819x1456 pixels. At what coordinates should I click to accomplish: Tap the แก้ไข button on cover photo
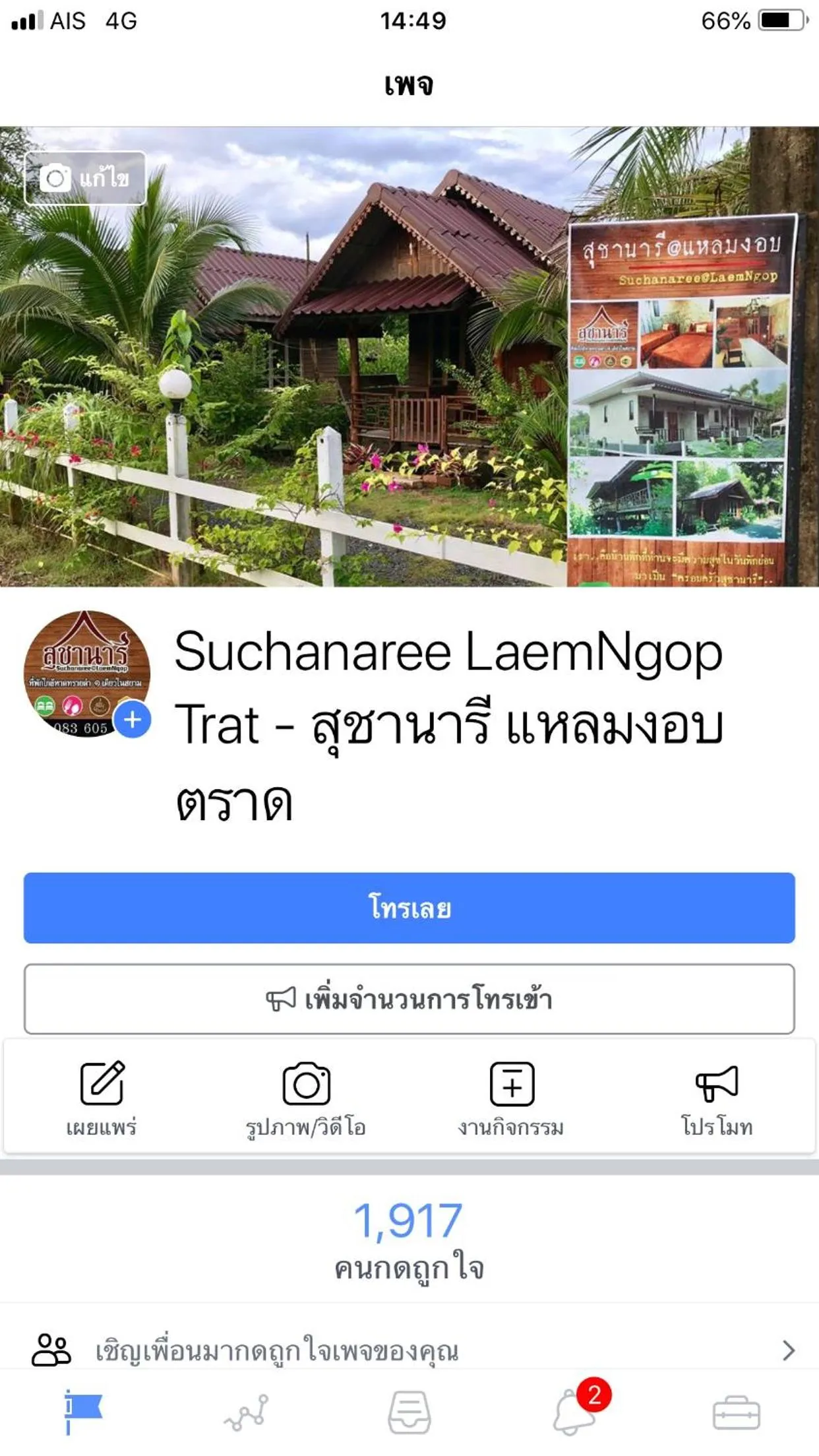pos(85,178)
